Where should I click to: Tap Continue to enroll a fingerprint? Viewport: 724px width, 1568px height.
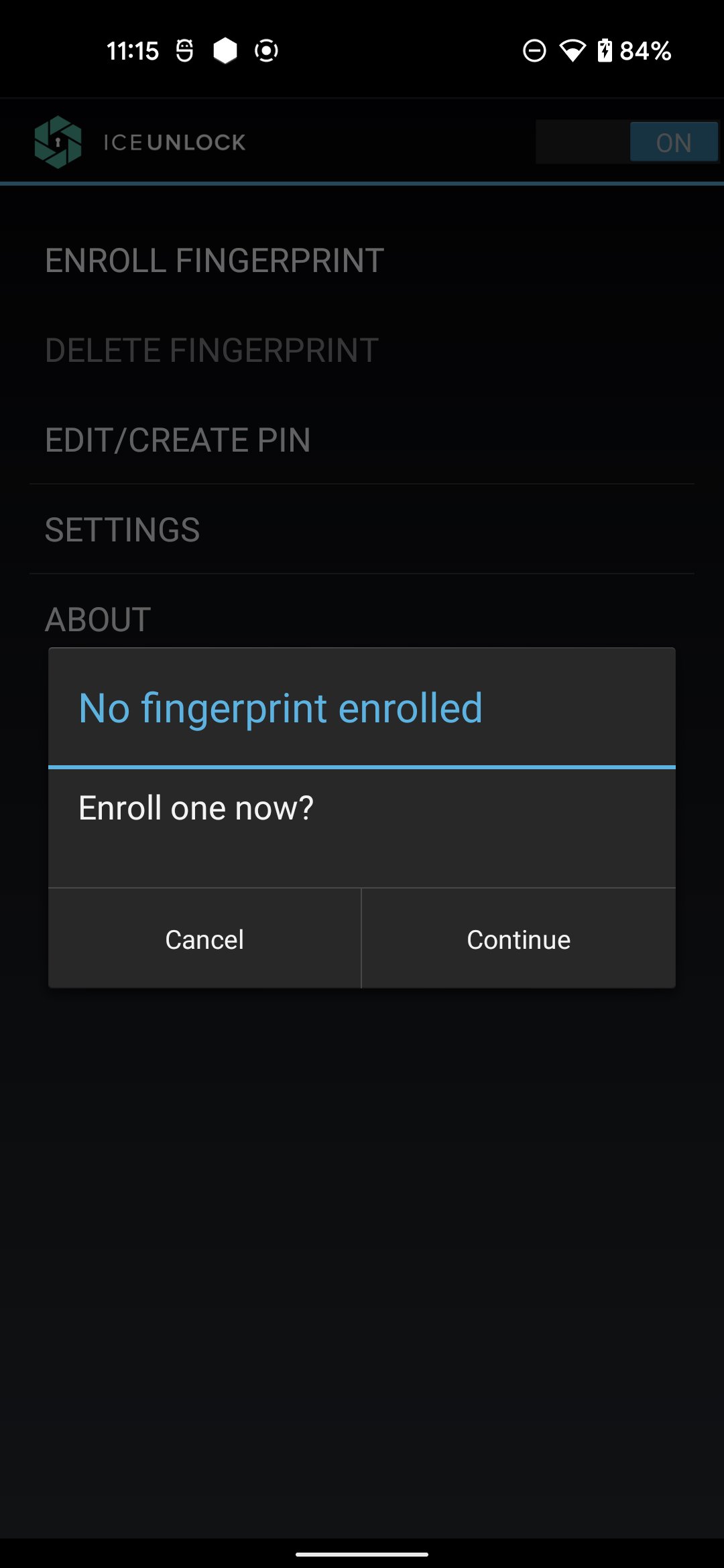coord(518,939)
